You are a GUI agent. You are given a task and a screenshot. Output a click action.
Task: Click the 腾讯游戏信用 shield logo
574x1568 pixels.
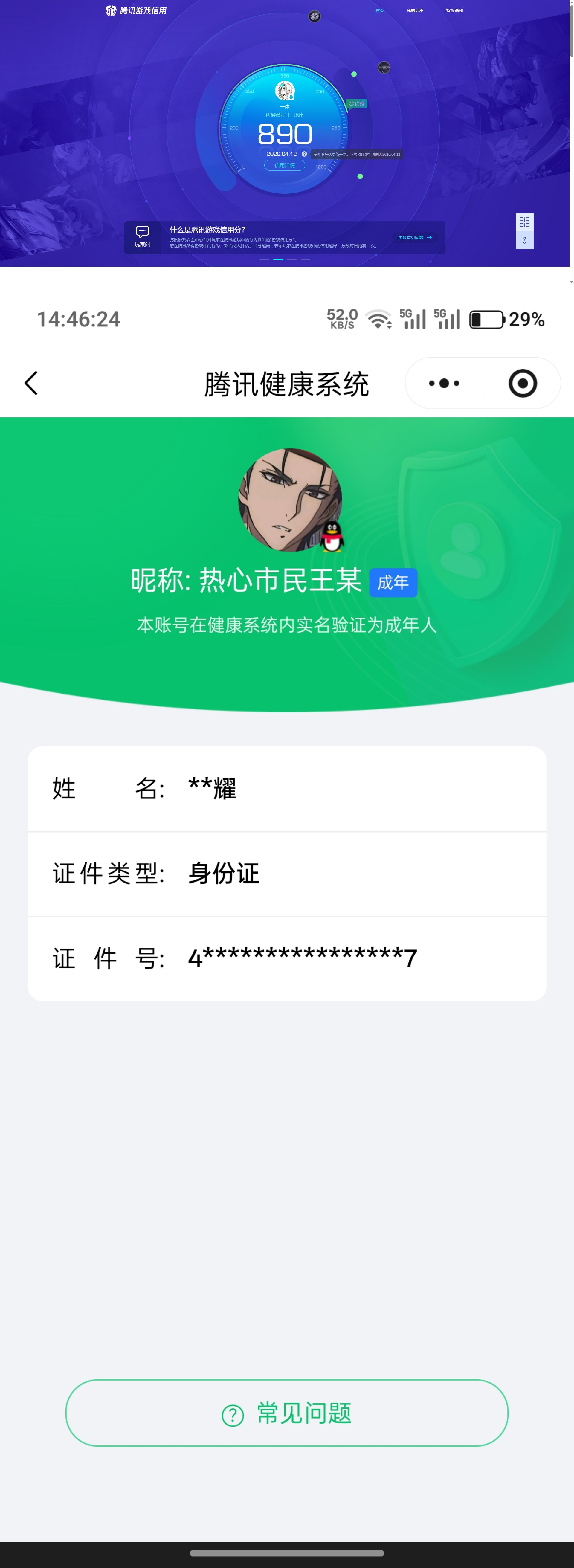[x=112, y=10]
